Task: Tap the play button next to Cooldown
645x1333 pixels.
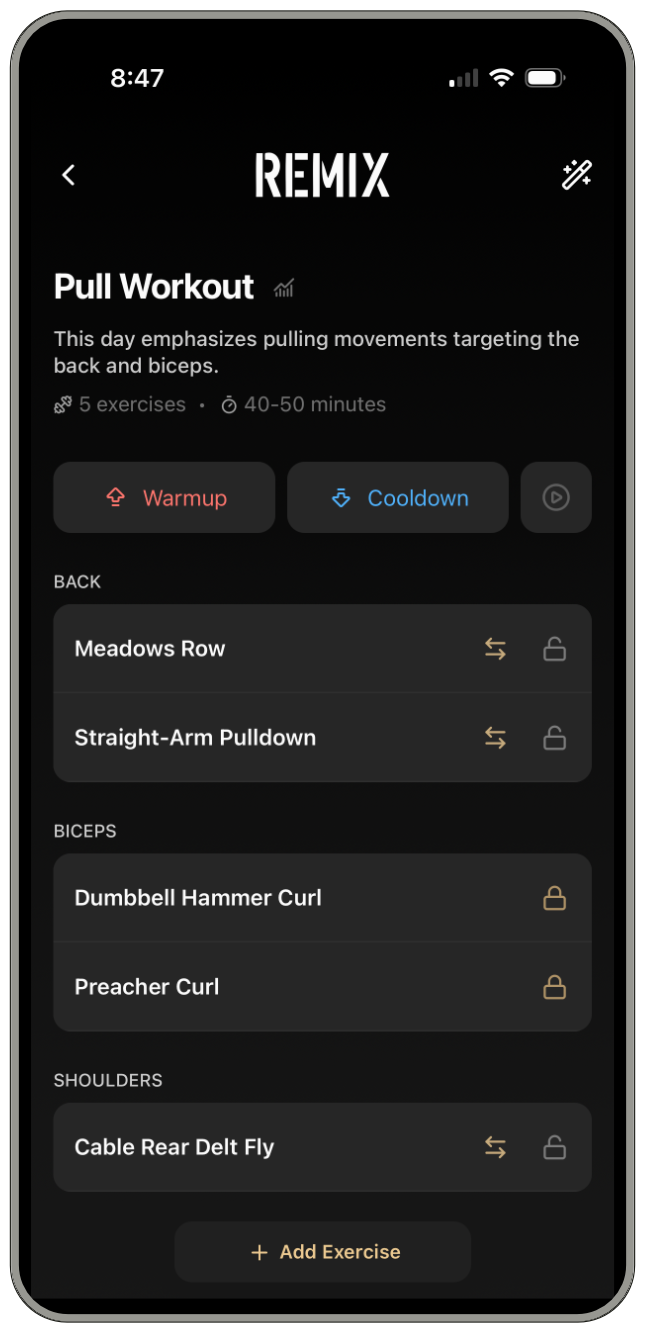Action: click(556, 498)
